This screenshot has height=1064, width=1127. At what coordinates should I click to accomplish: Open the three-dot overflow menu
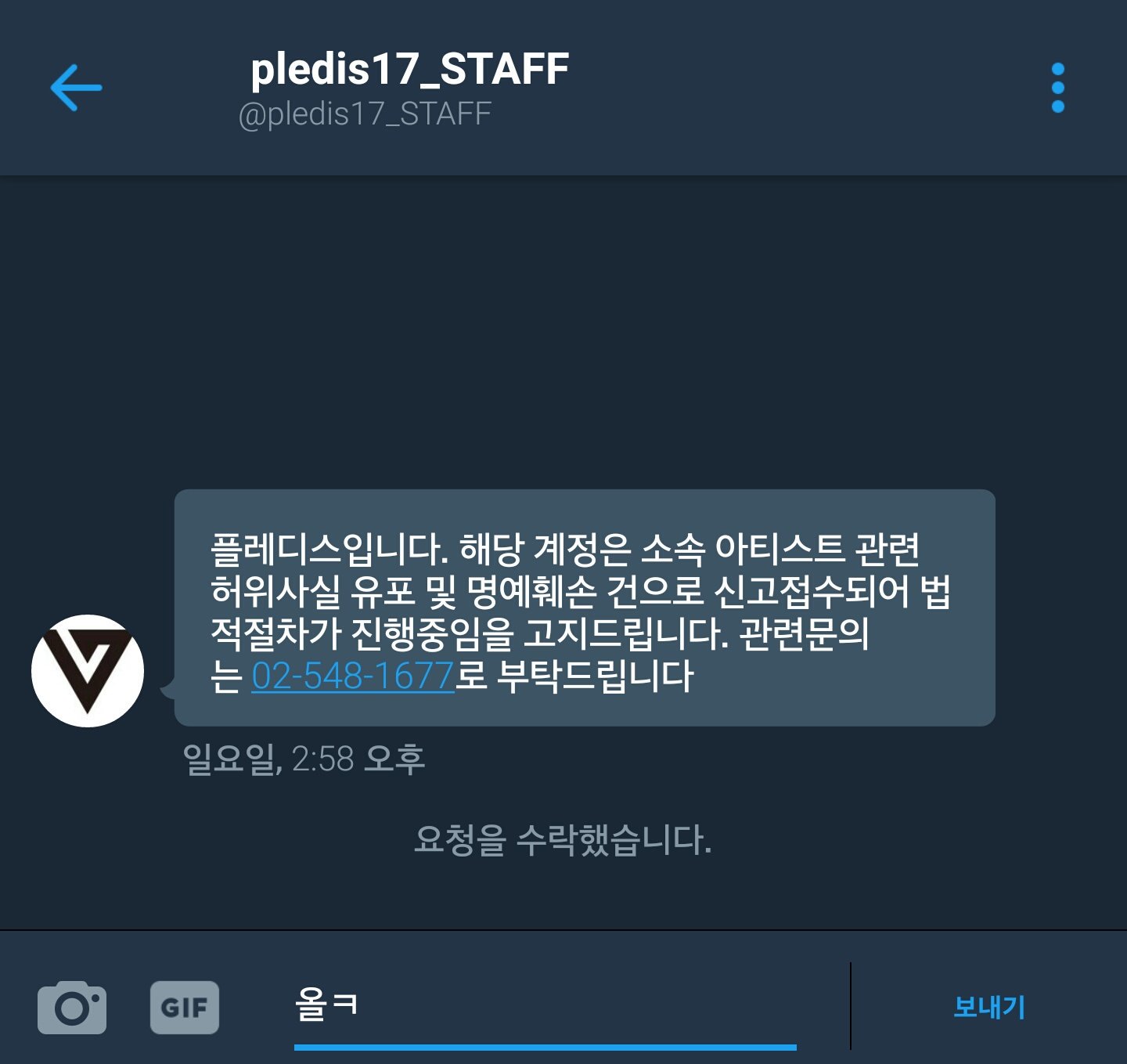1057,88
